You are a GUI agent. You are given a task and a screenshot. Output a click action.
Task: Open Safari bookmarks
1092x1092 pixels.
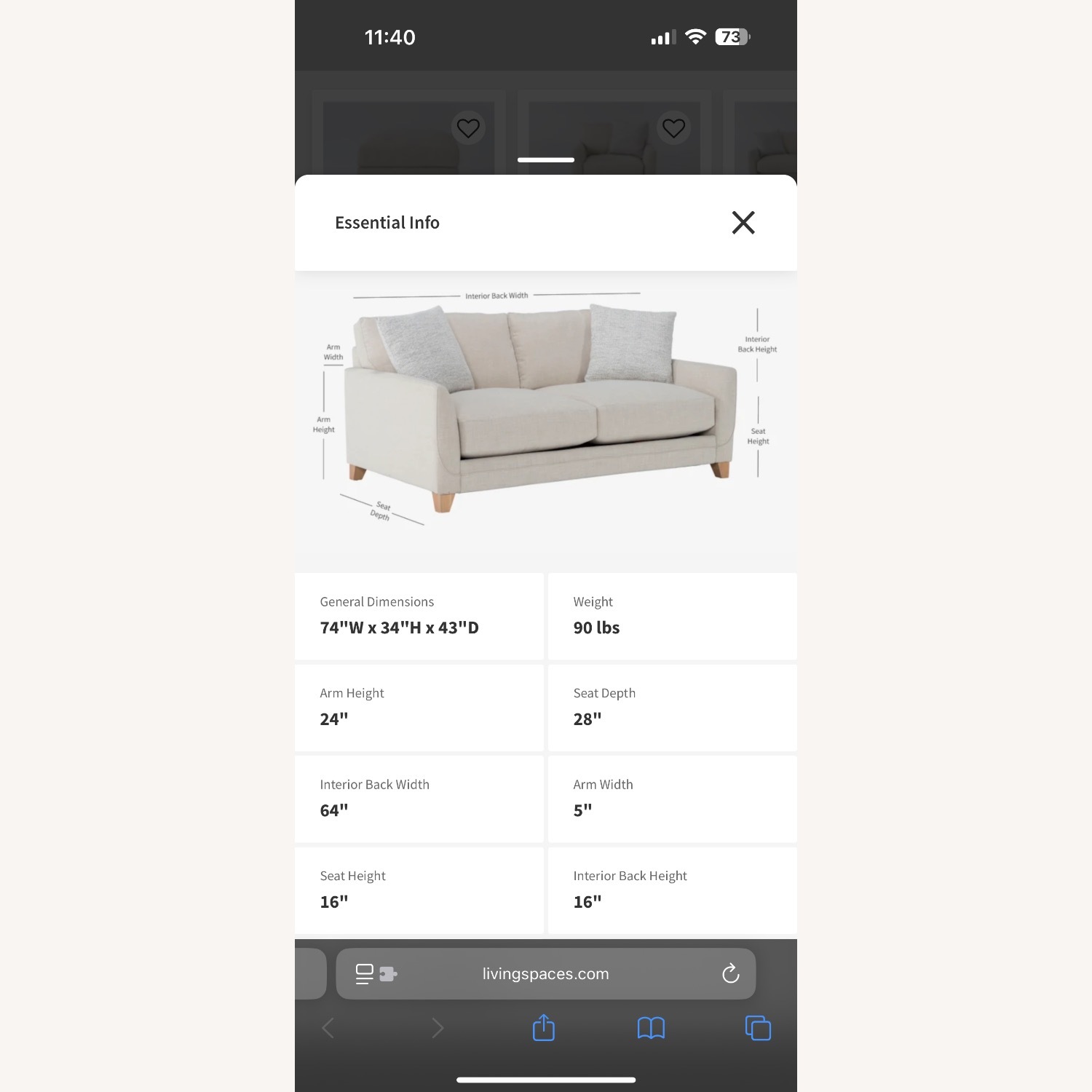(651, 1028)
